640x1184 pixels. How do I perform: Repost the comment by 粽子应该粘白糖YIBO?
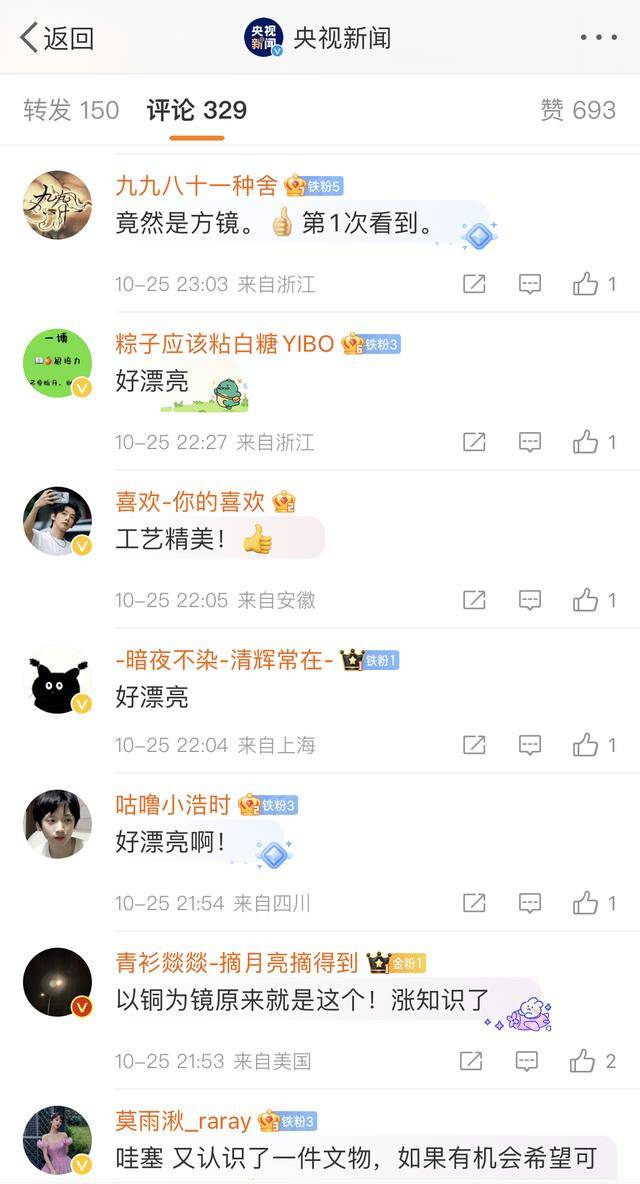click(474, 442)
